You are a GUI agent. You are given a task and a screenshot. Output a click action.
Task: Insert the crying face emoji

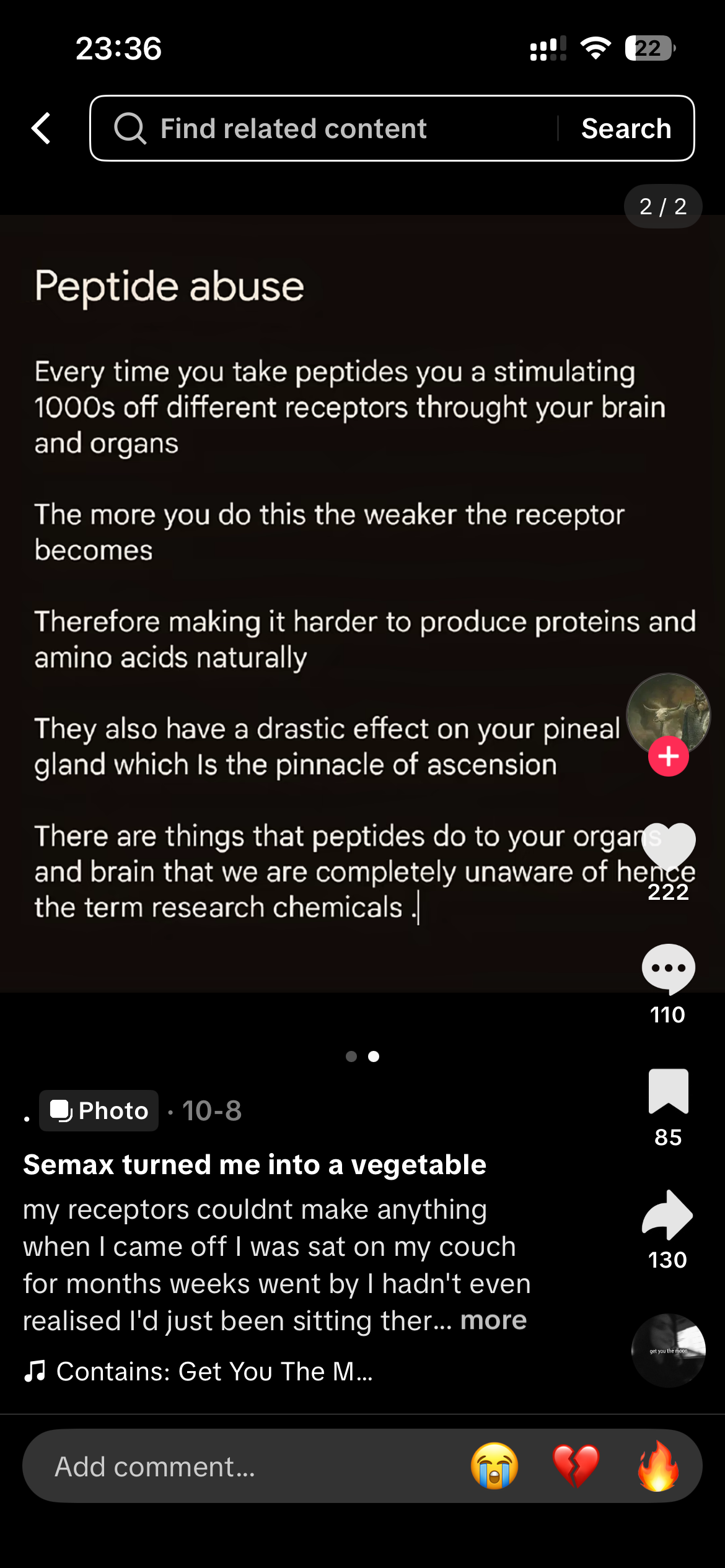tap(494, 1466)
